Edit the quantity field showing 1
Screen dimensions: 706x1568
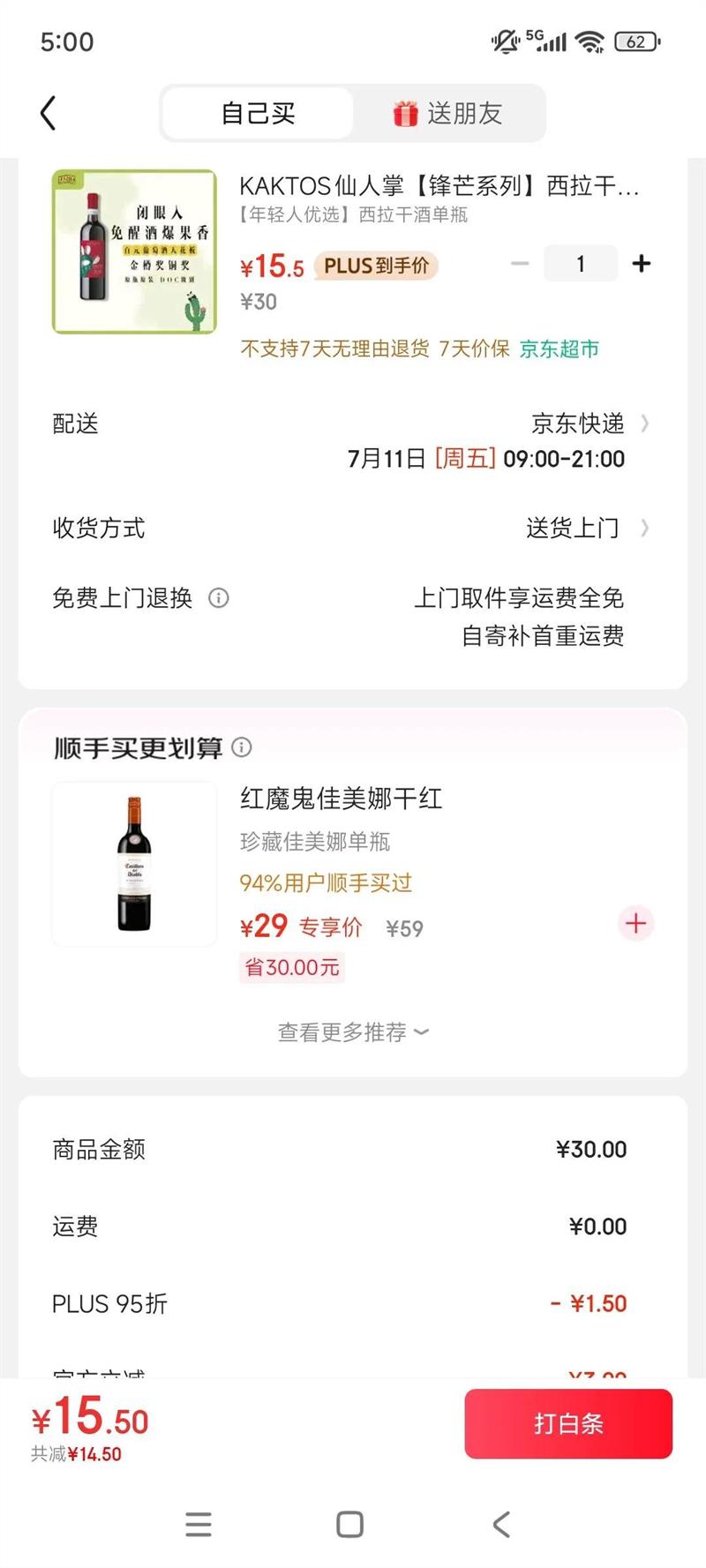580,264
